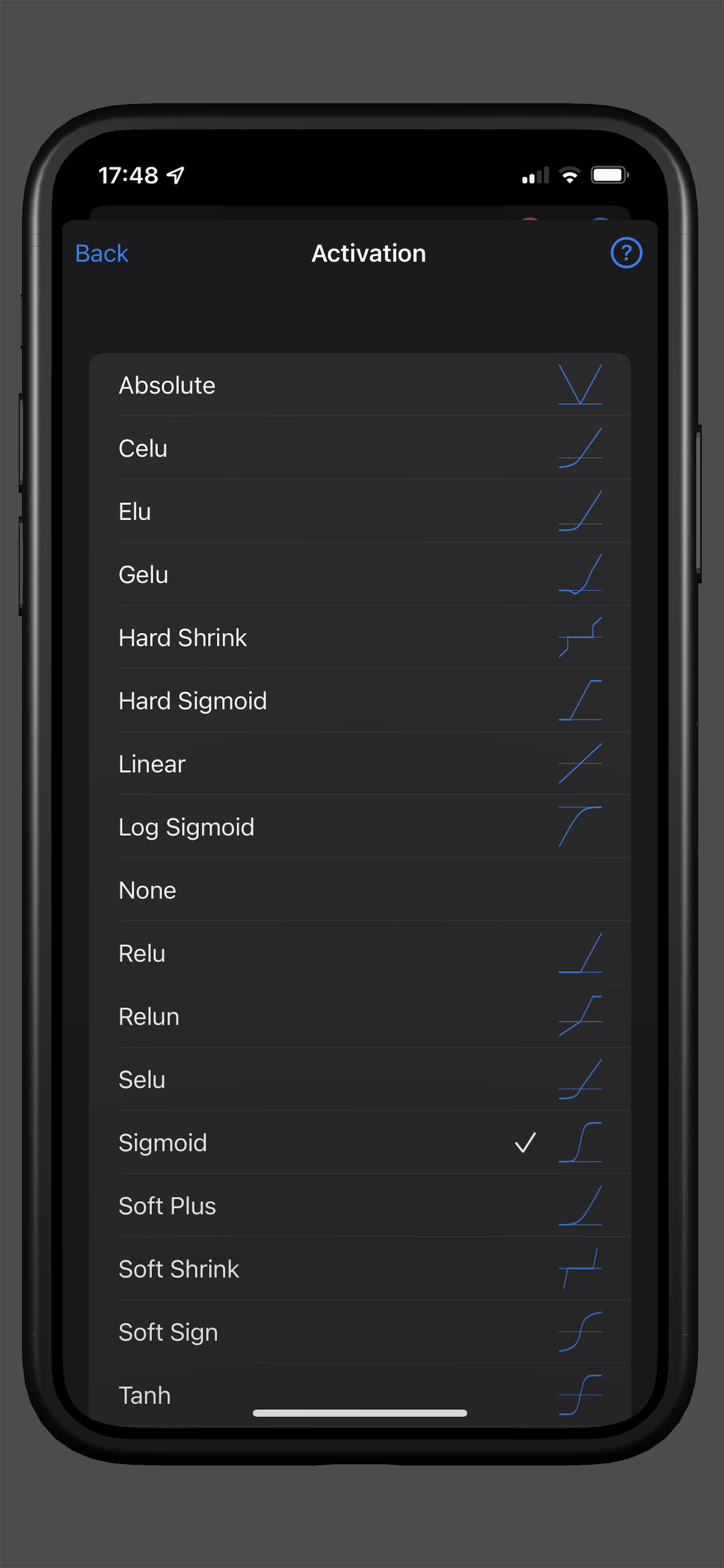
Task: Select the Absolute activation
Action: coord(359,386)
